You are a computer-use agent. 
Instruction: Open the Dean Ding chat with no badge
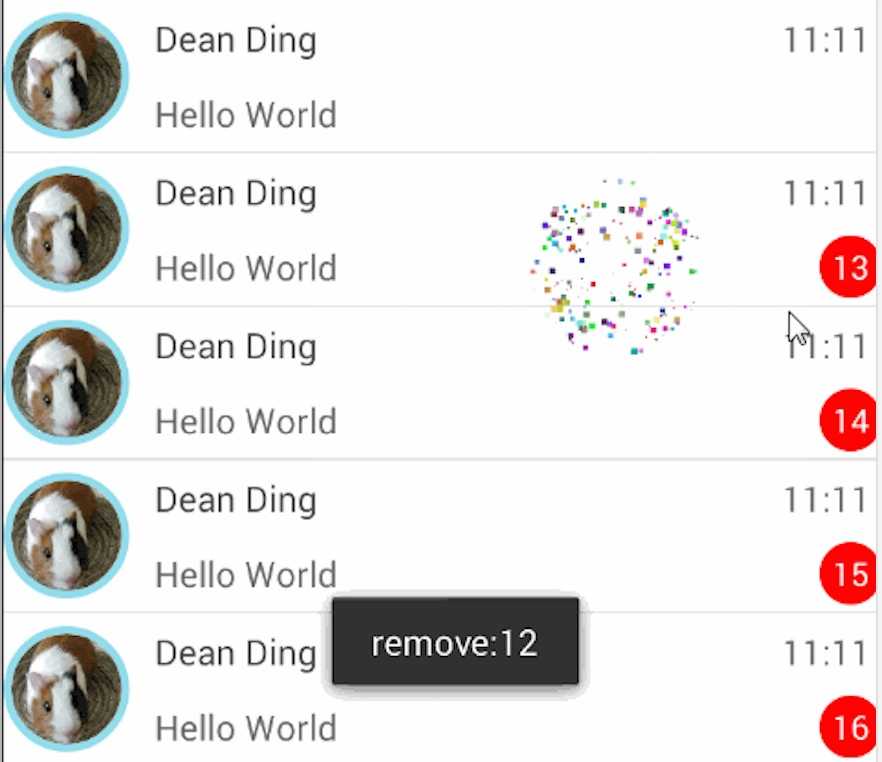440,77
